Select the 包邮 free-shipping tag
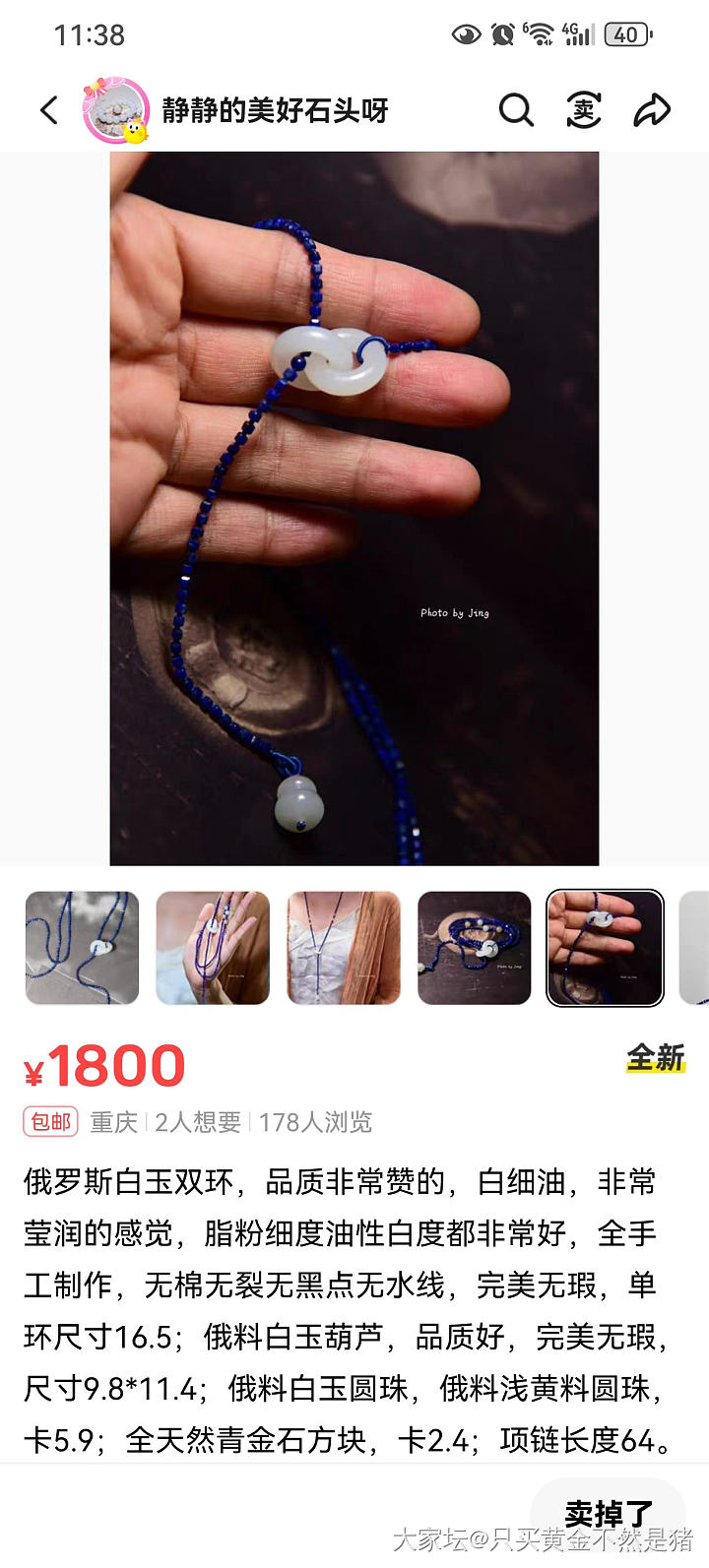709x1568 pixels. (x=52, y=1121)
